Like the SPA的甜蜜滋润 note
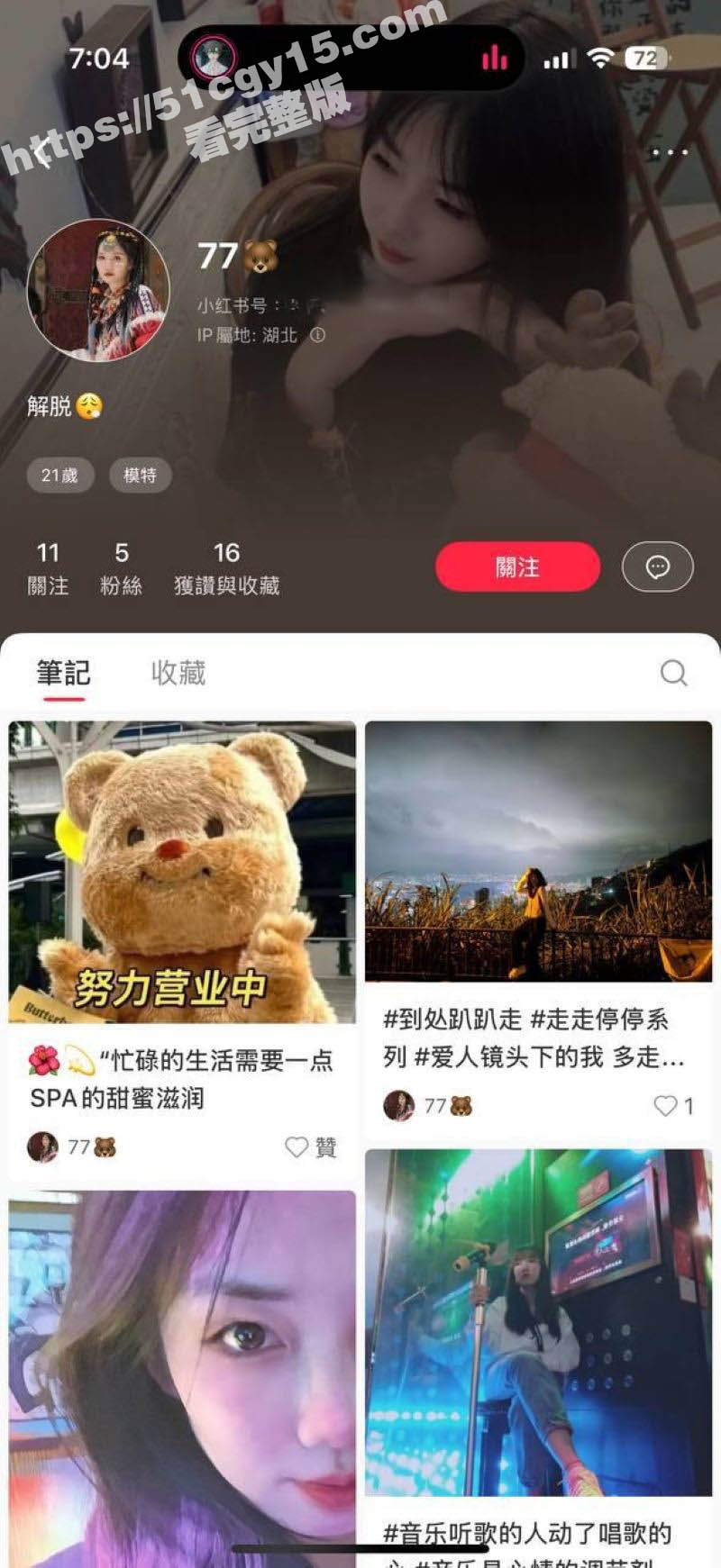 297,1147
